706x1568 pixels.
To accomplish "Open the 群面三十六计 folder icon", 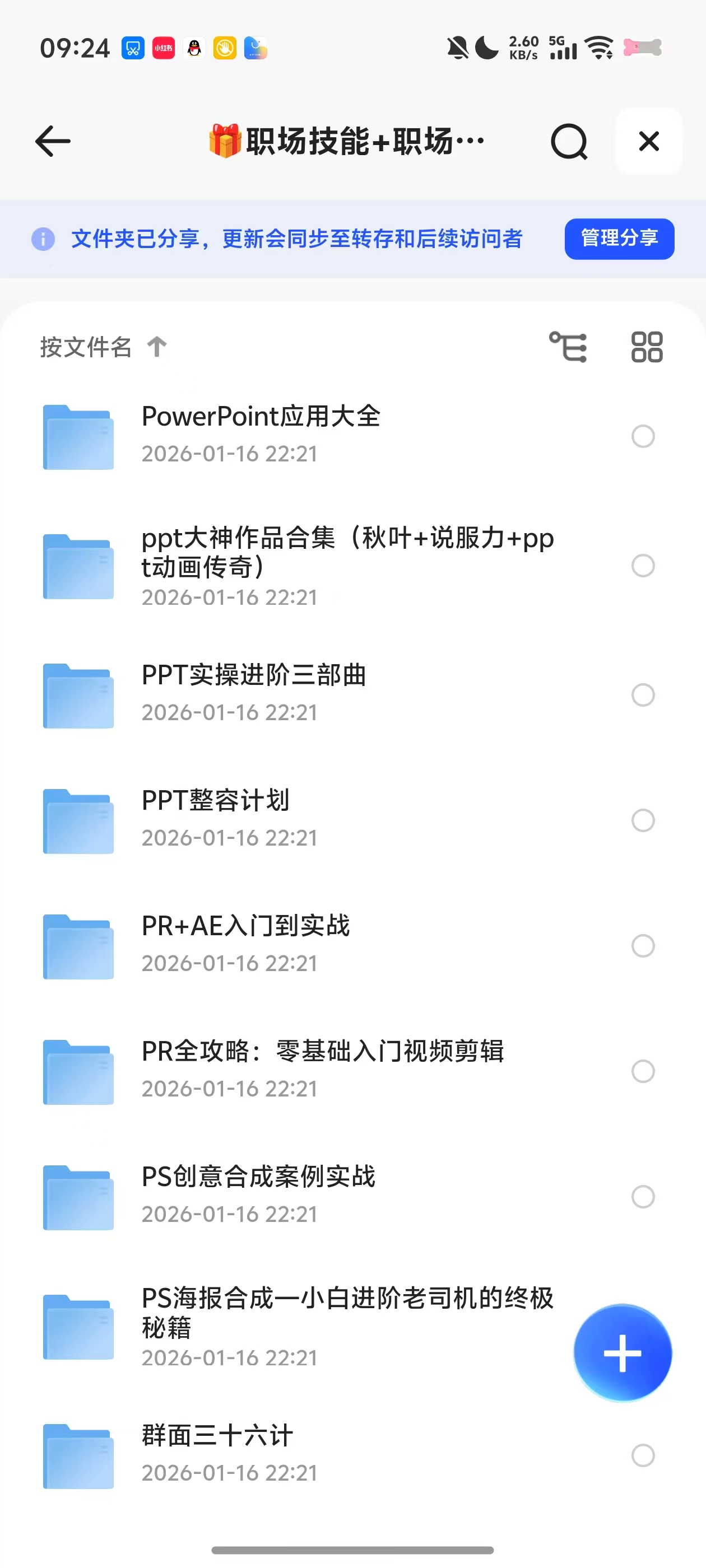I will click(x=78, y=1455).
